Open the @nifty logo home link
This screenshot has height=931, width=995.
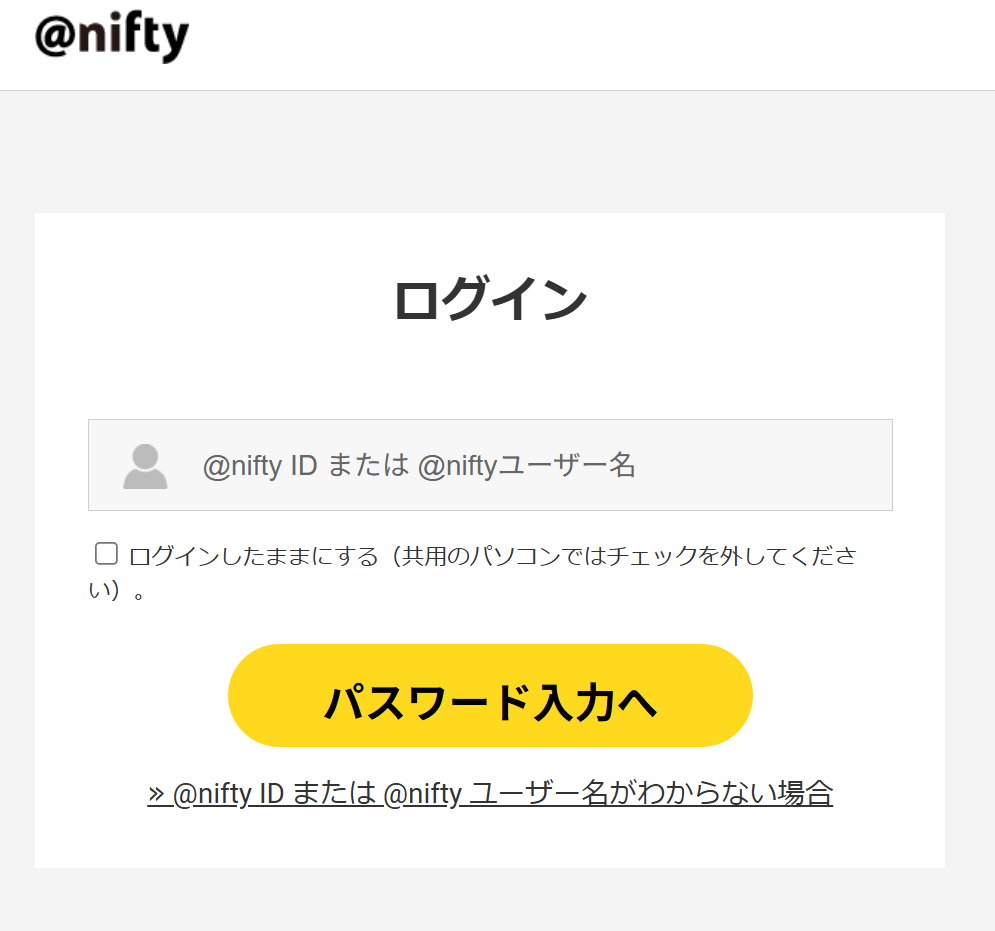(111, 37)
